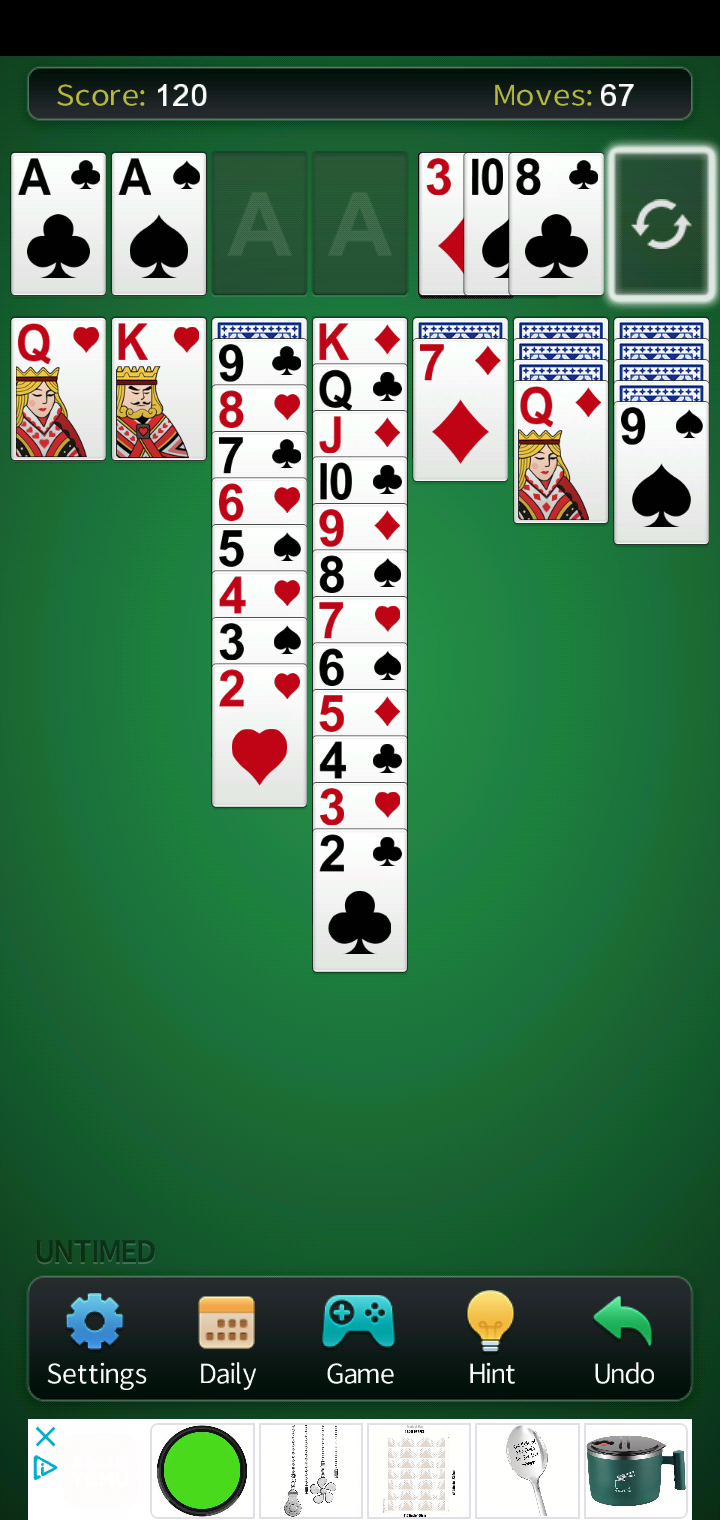Recycle the stock pile with the refresh icon
The width and height of the screenshot is (720, 1520).
pos(661,225)
